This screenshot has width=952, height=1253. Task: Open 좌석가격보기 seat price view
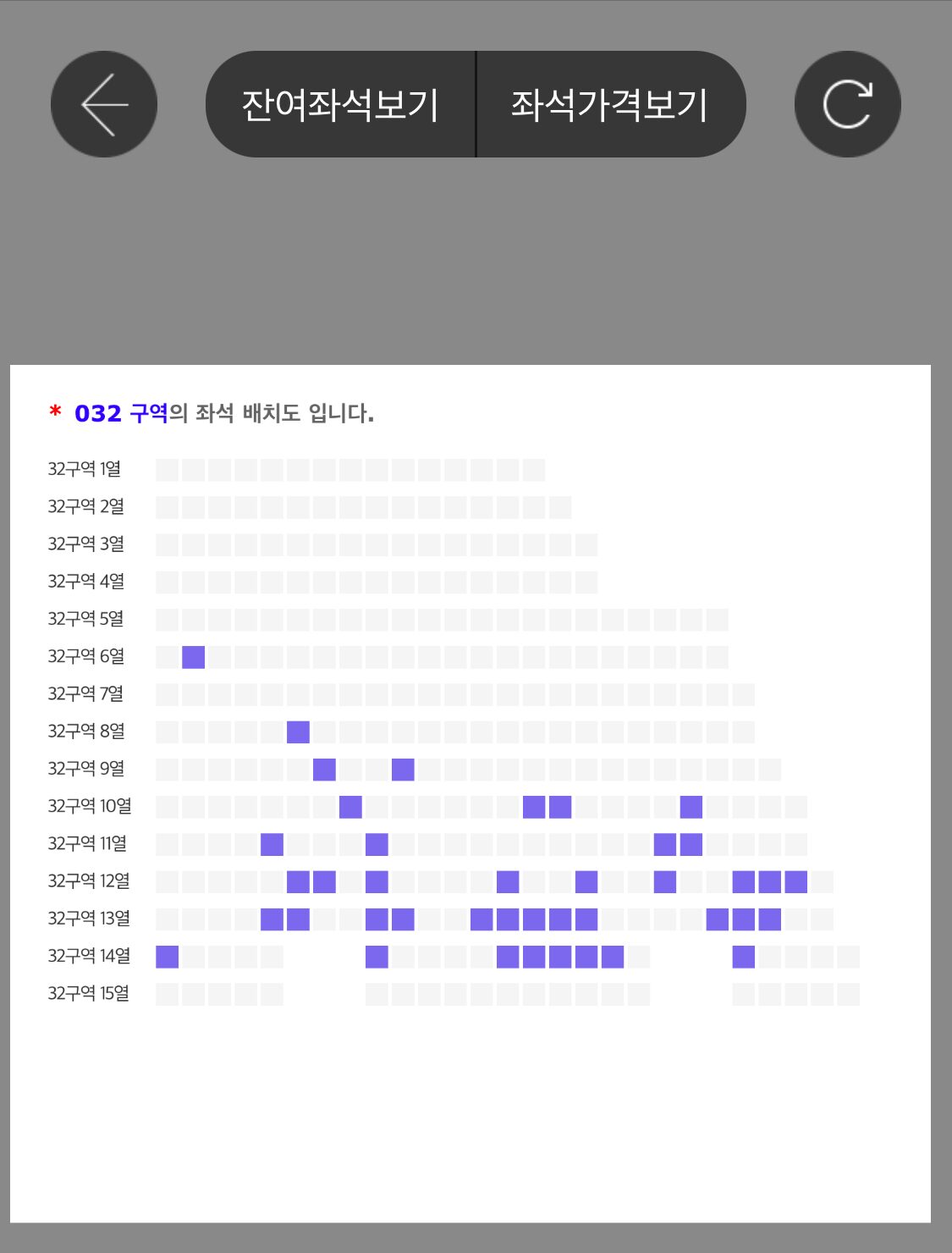609,104
